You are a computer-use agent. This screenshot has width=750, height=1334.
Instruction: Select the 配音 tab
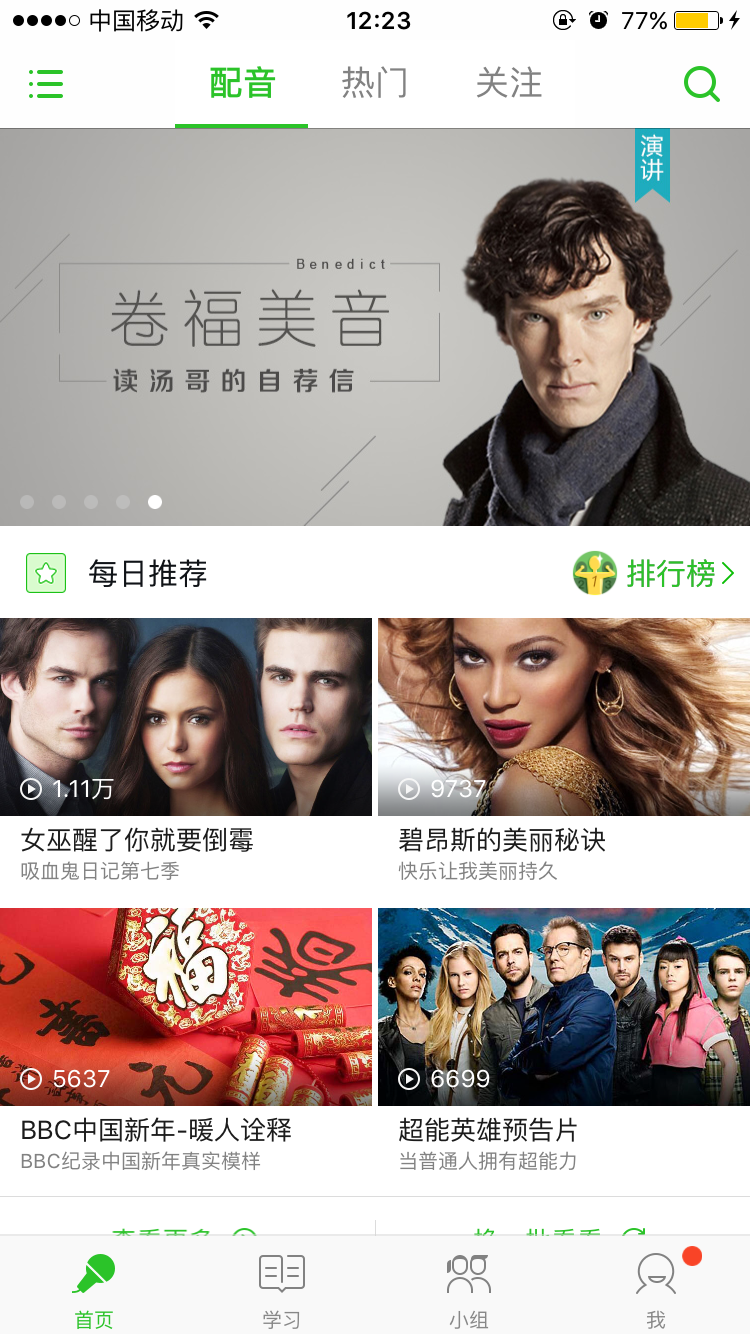coord(242,83)
